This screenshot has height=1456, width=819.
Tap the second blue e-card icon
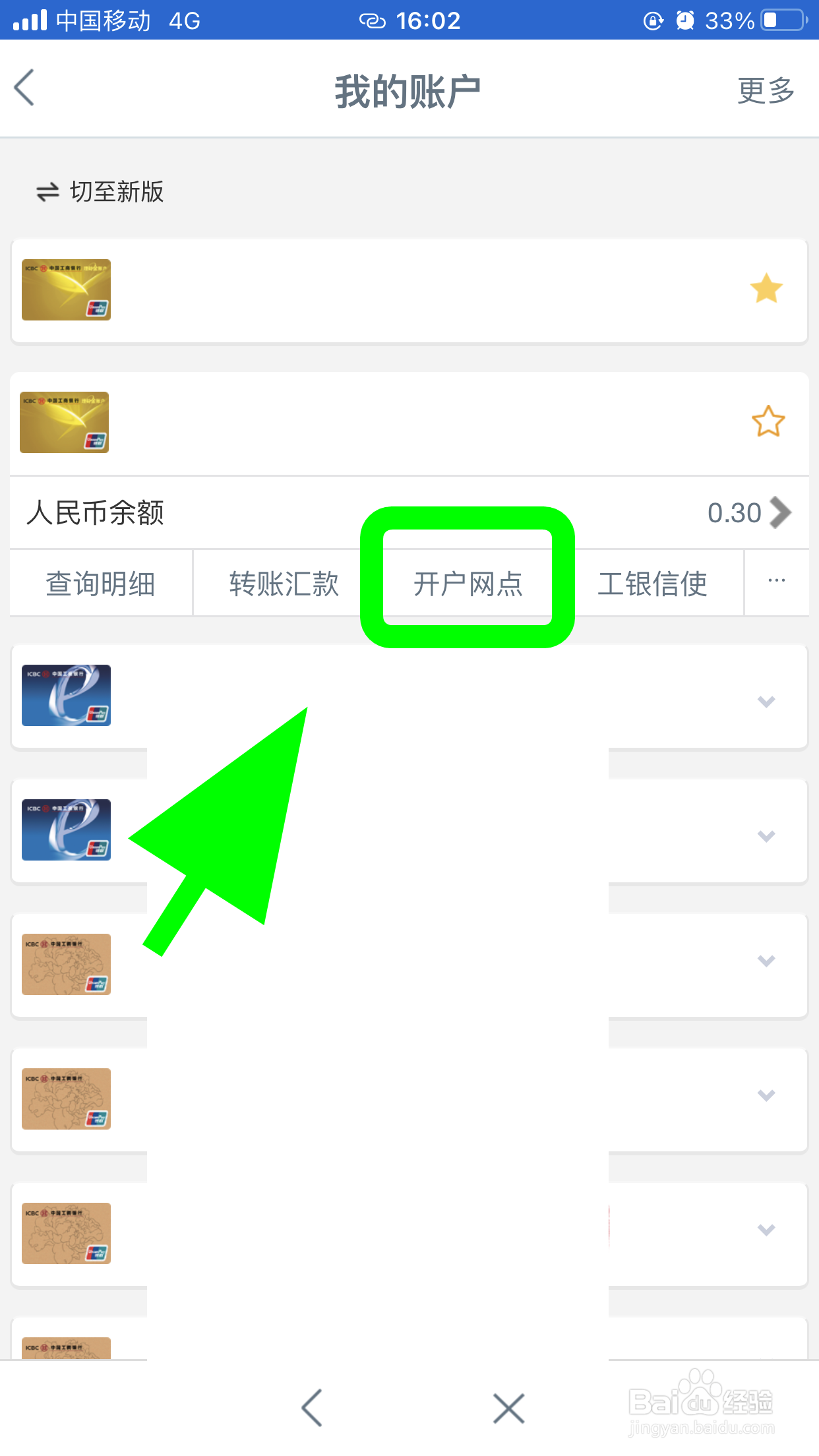(65, 830)
